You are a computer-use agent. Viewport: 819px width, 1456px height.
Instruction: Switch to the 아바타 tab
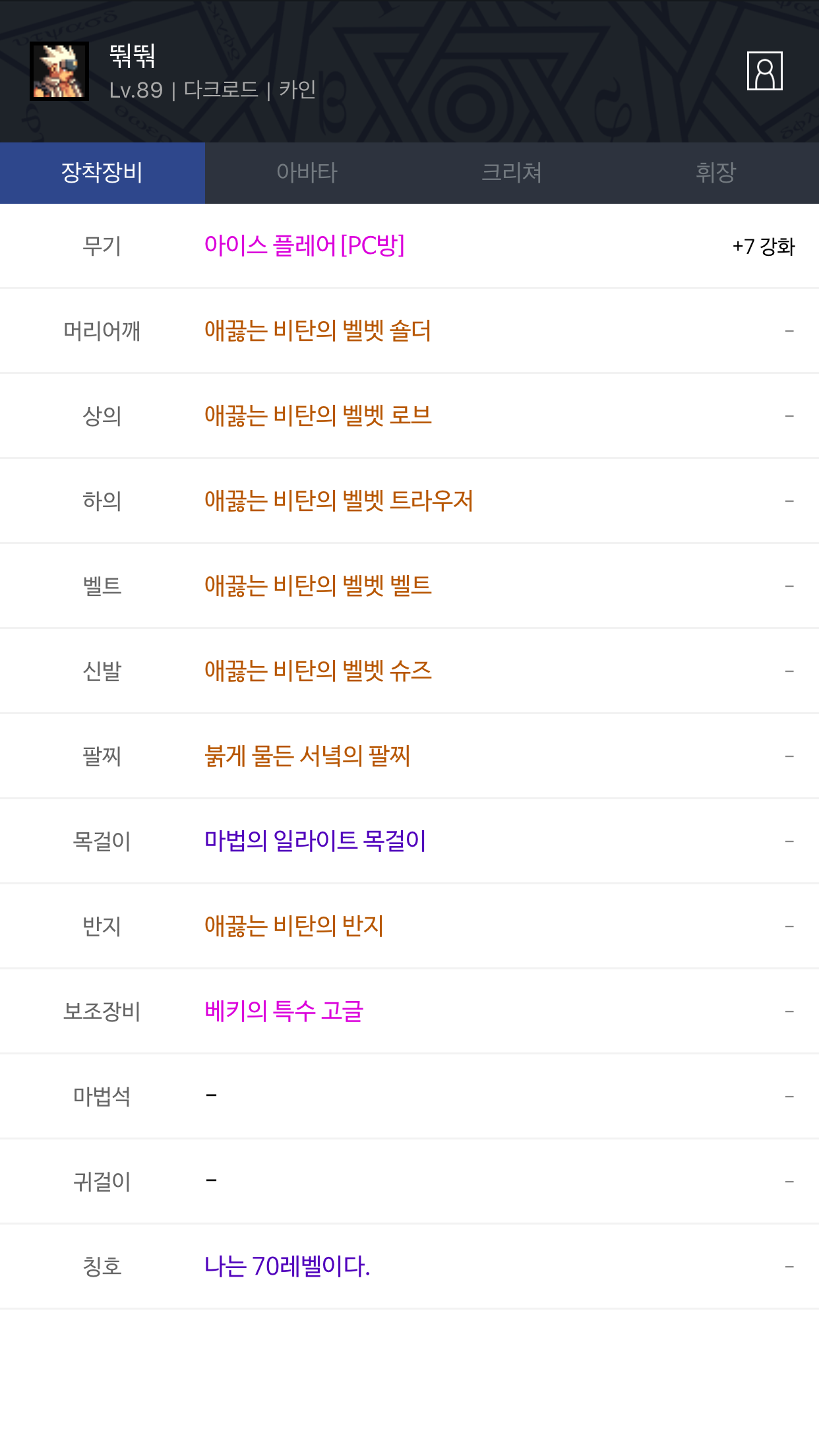[307, 173]
